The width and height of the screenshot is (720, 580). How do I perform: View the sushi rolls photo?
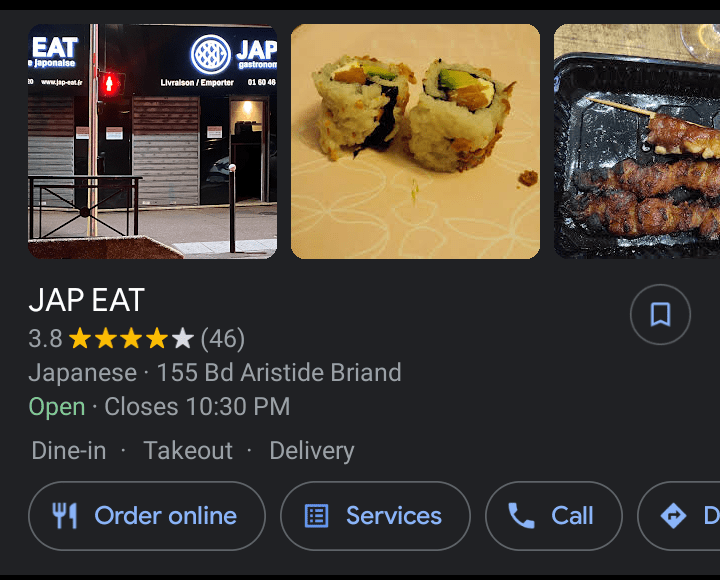[415, 141]
